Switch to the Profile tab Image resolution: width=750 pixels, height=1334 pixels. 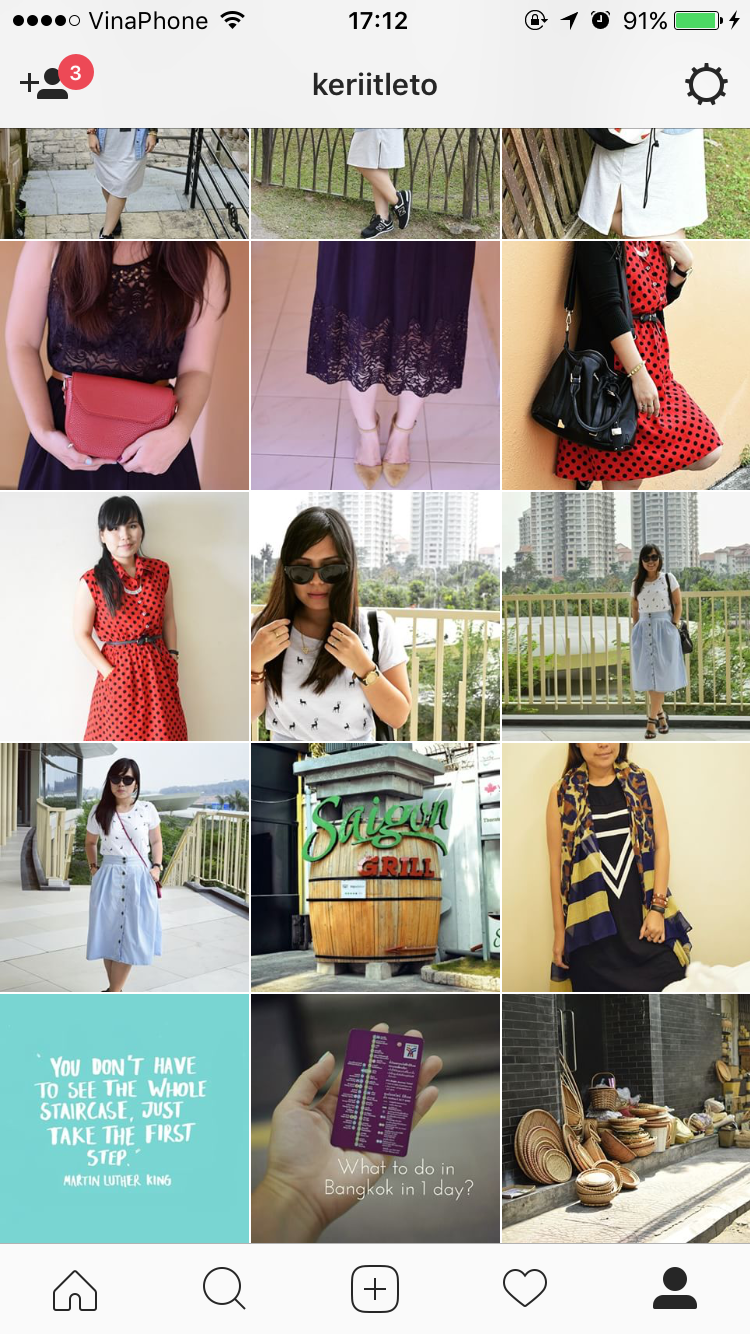pos(675,1289)
